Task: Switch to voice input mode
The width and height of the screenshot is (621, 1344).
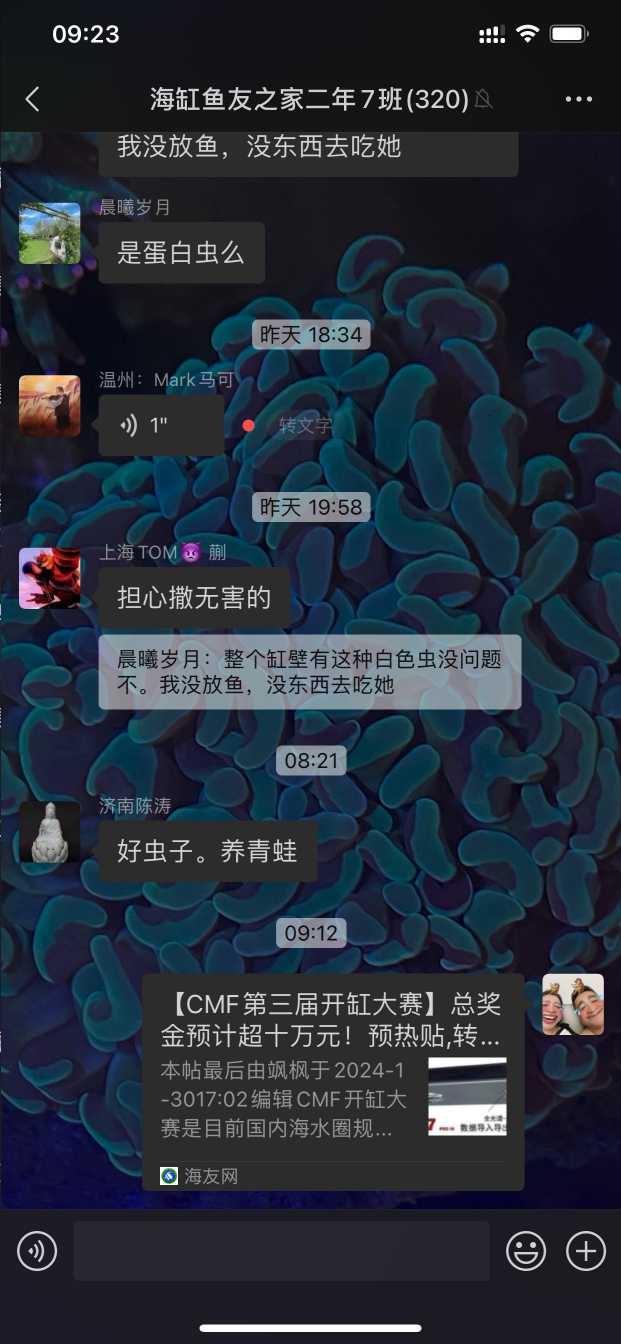Action: point(37,1251)
